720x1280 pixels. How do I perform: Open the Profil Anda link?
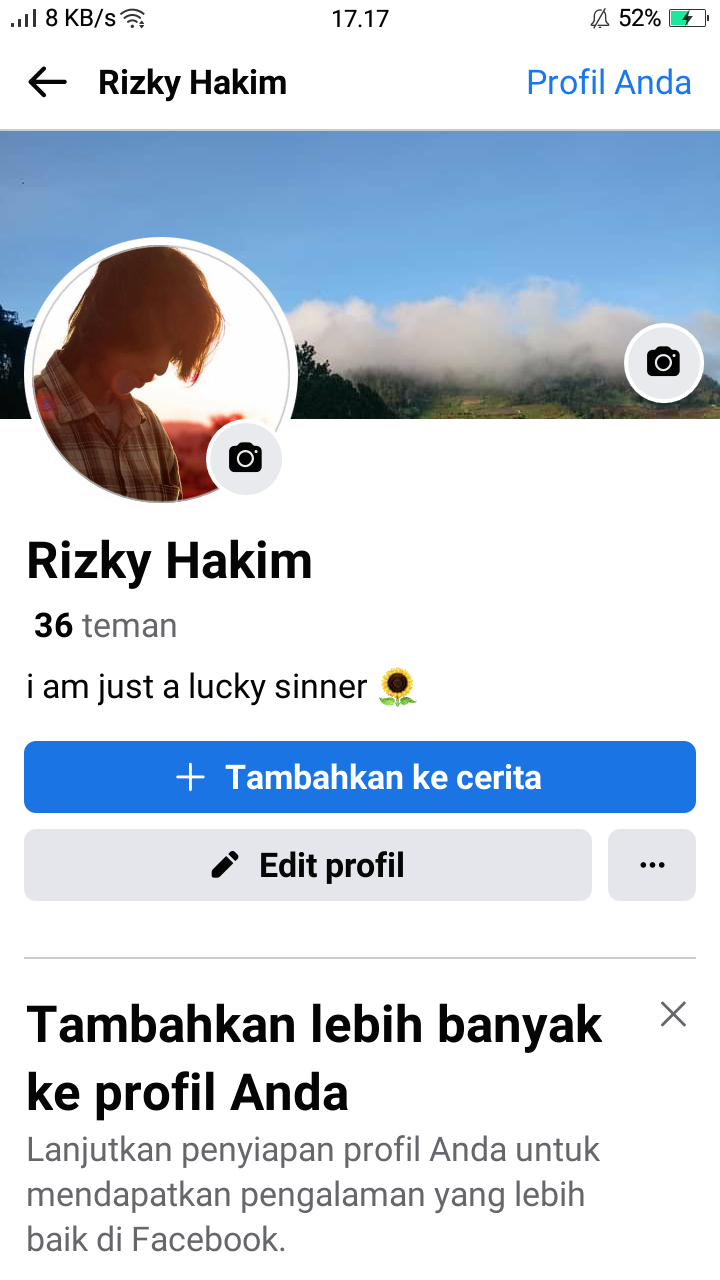608,82
